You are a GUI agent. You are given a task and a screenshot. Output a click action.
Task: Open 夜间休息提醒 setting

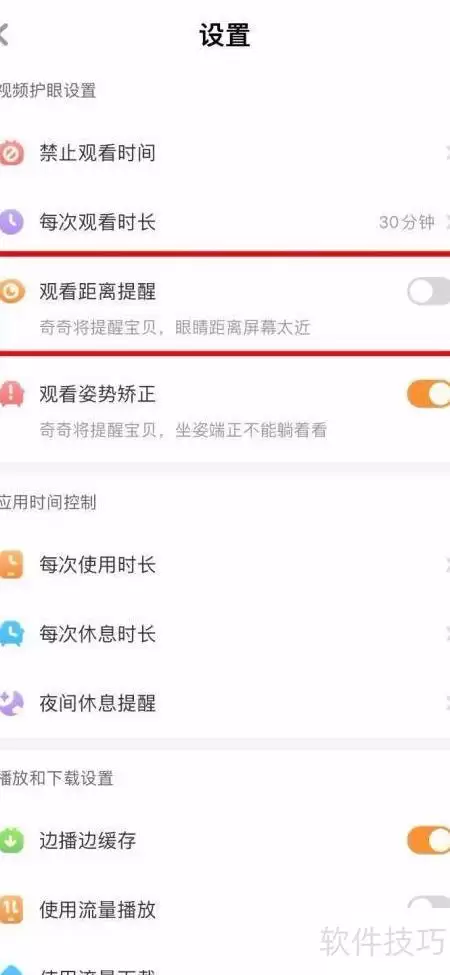pyautogui.click(x=225, y=703)
